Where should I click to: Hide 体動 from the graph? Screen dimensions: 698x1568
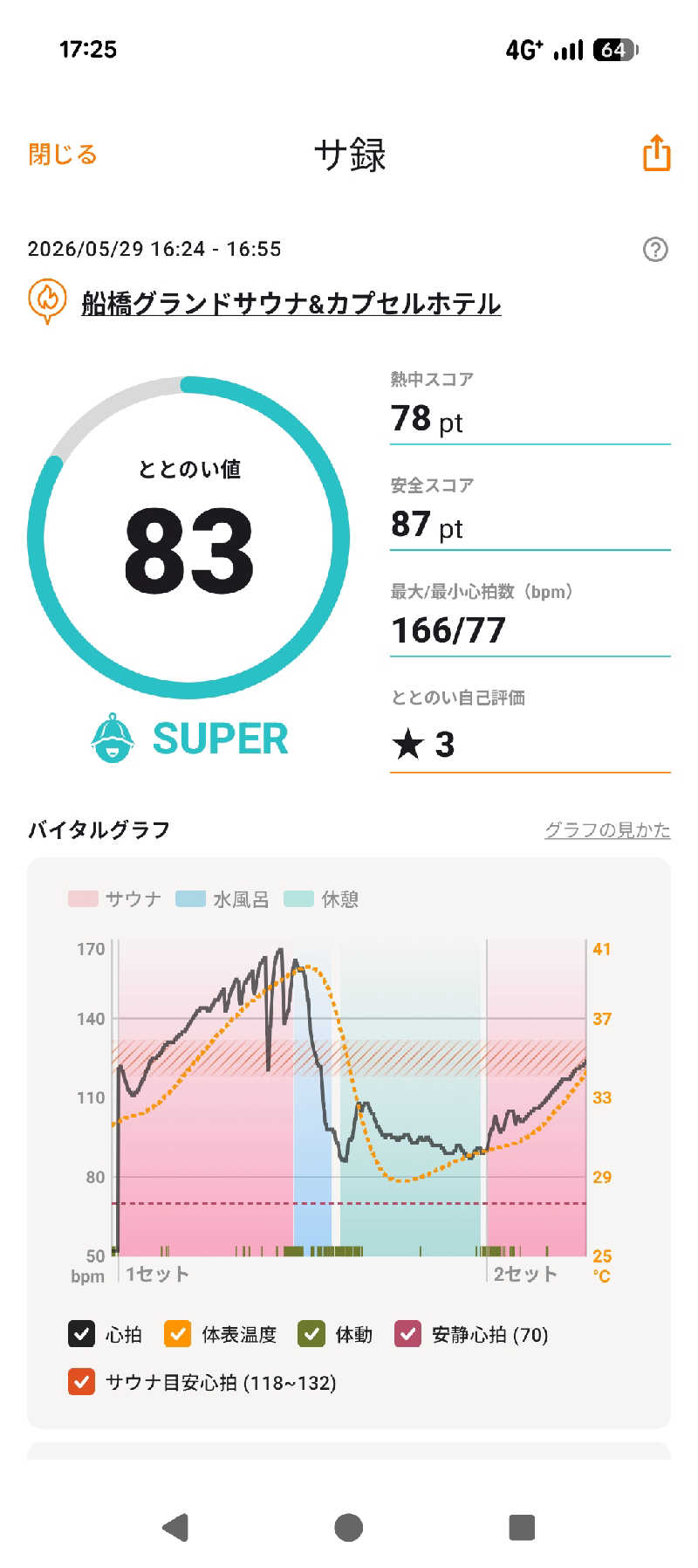311,1334
